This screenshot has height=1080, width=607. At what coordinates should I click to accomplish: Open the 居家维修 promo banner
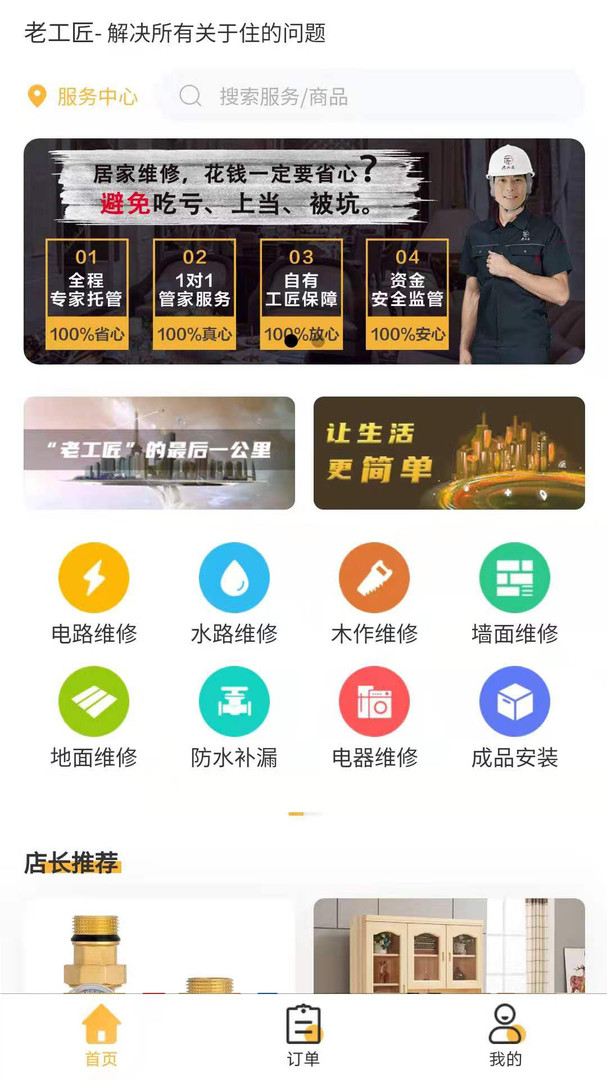tap(304, 251)
